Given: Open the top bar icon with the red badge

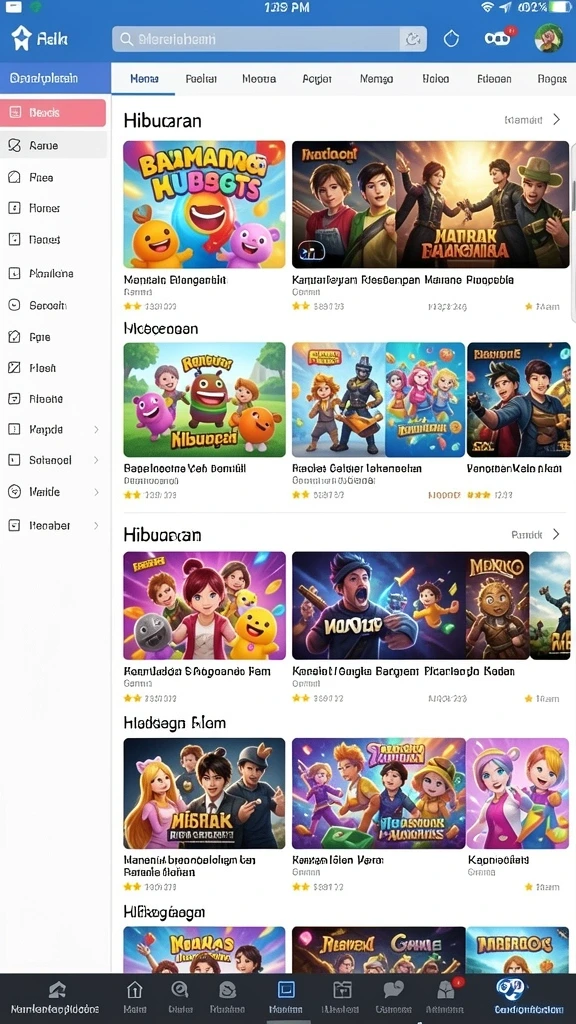Looking at the screenshot, I should [499, 39].
